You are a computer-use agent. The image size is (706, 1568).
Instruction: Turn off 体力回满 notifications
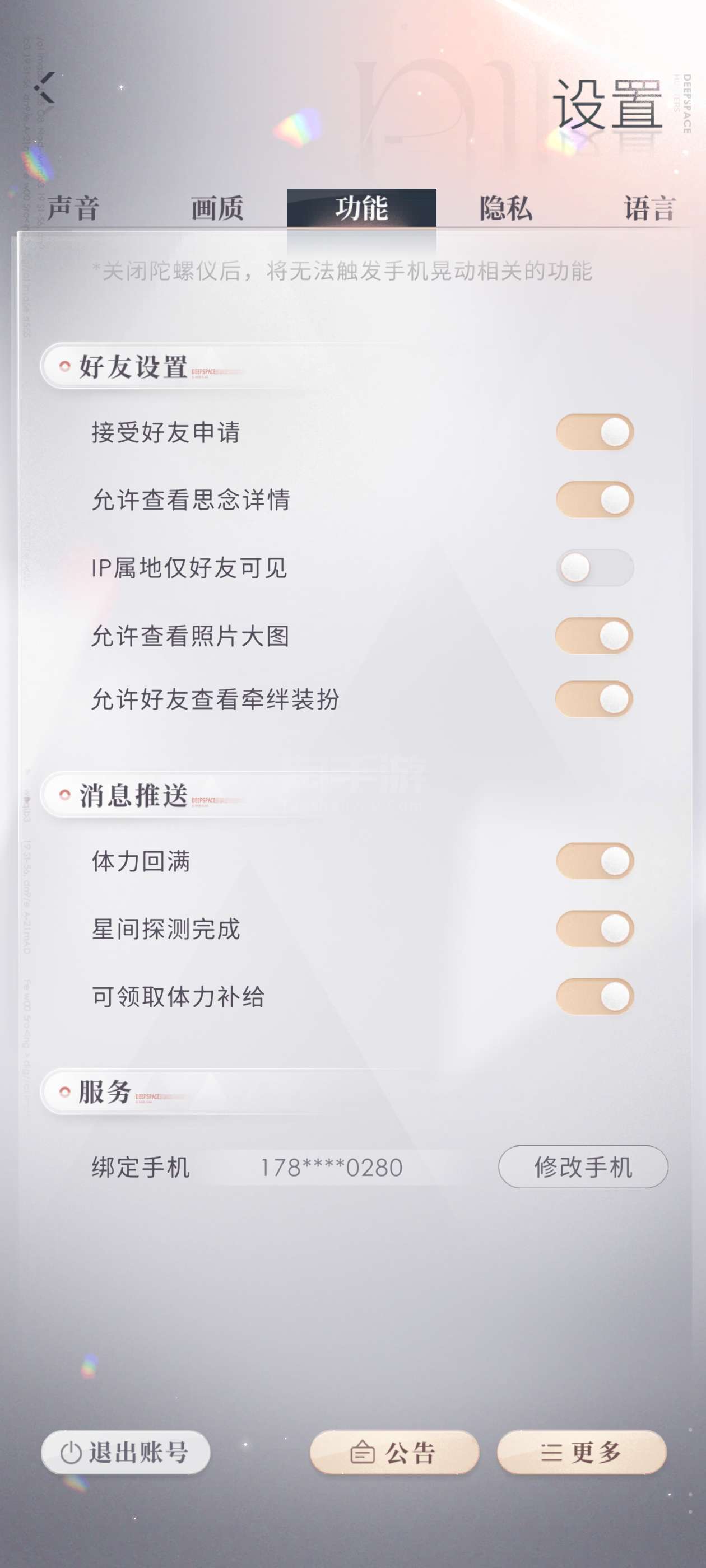tap(594, 861)
